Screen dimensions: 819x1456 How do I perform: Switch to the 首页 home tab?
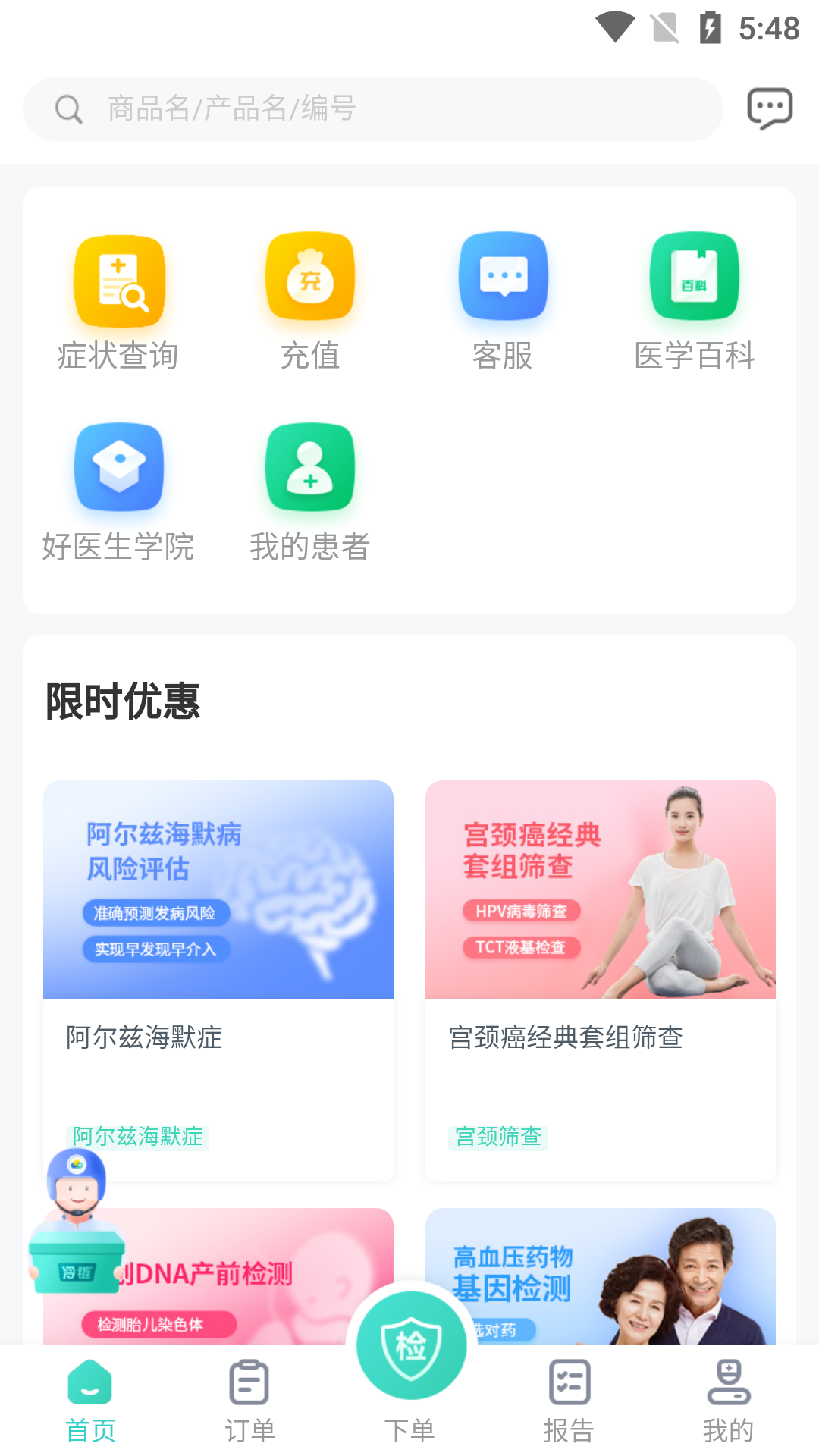point(89,1385)
